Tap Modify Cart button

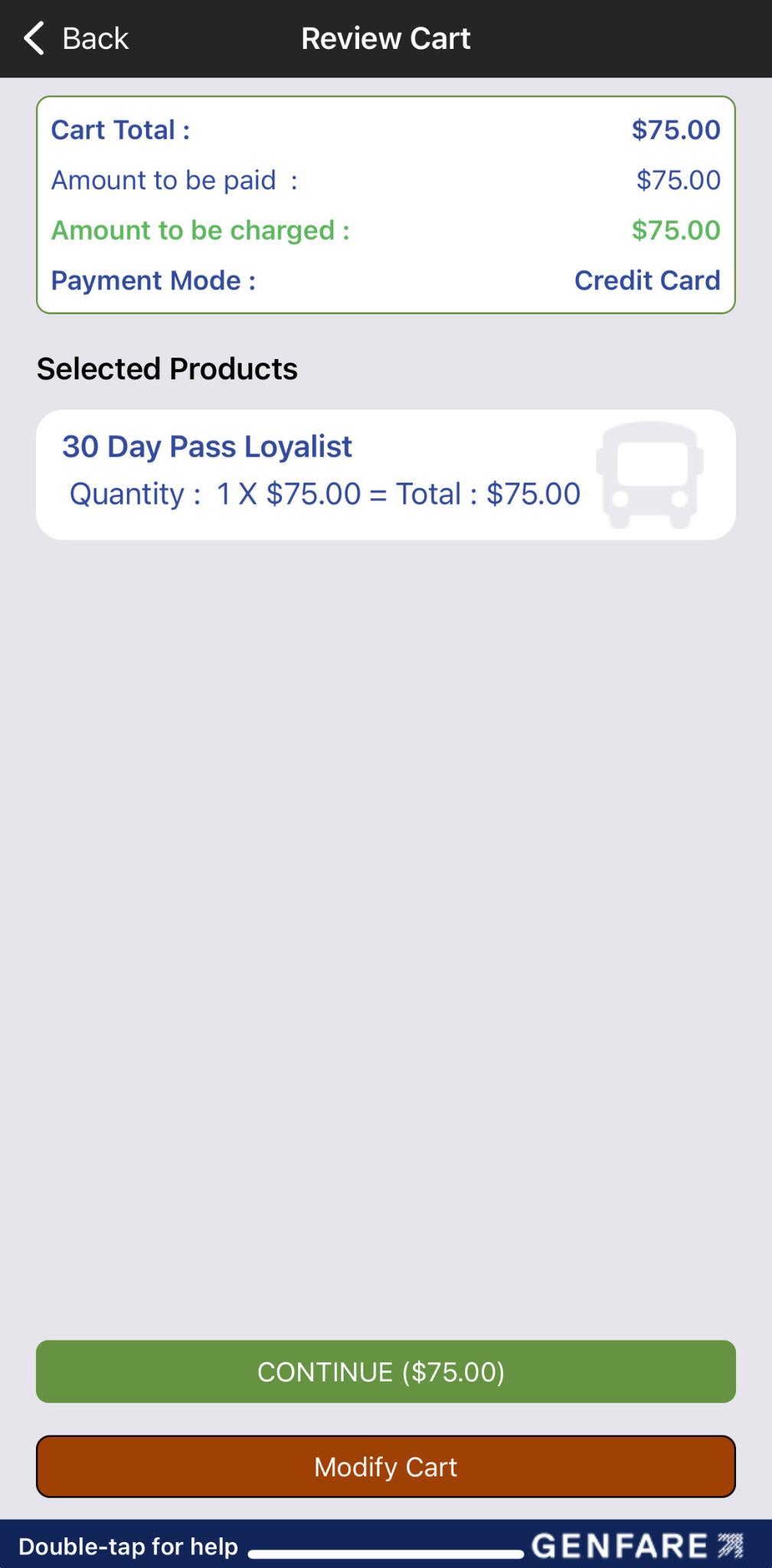(x=385, y=1466)
